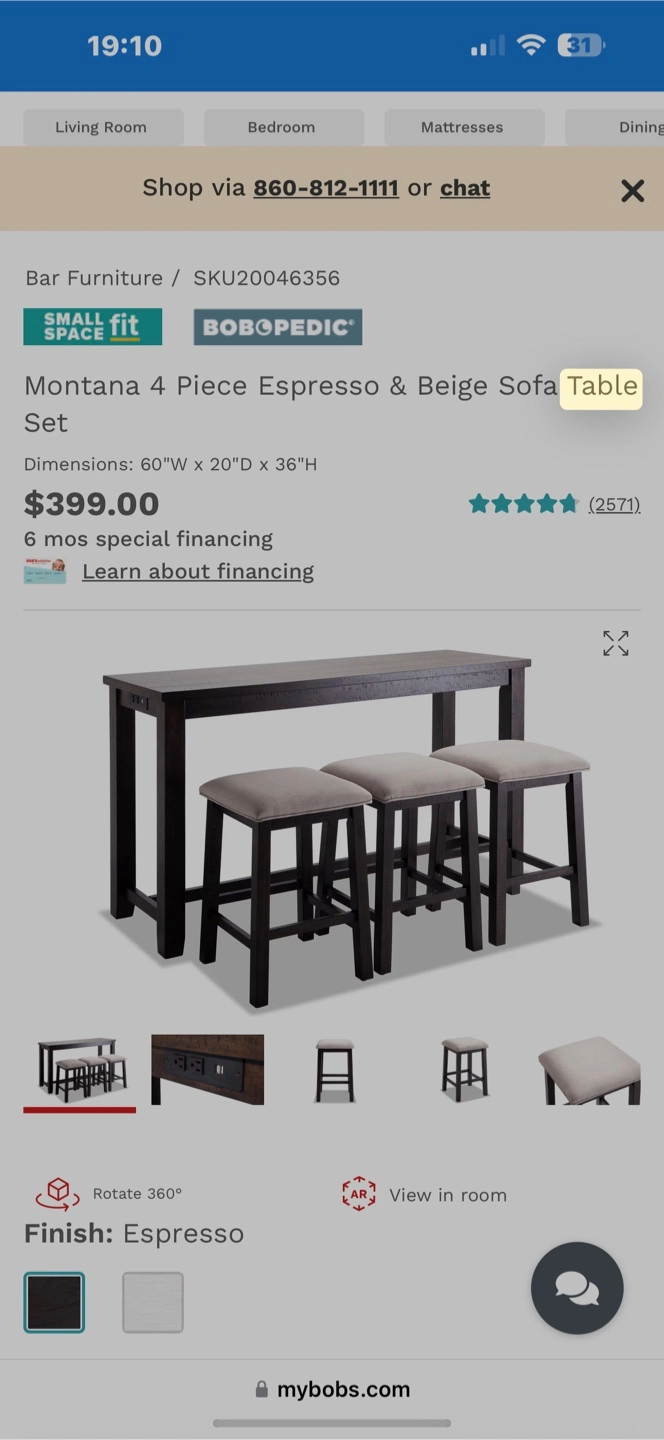664x1440 pixels.
Task: Expand product image to fullscreen
Action: [x=616, y=643]
